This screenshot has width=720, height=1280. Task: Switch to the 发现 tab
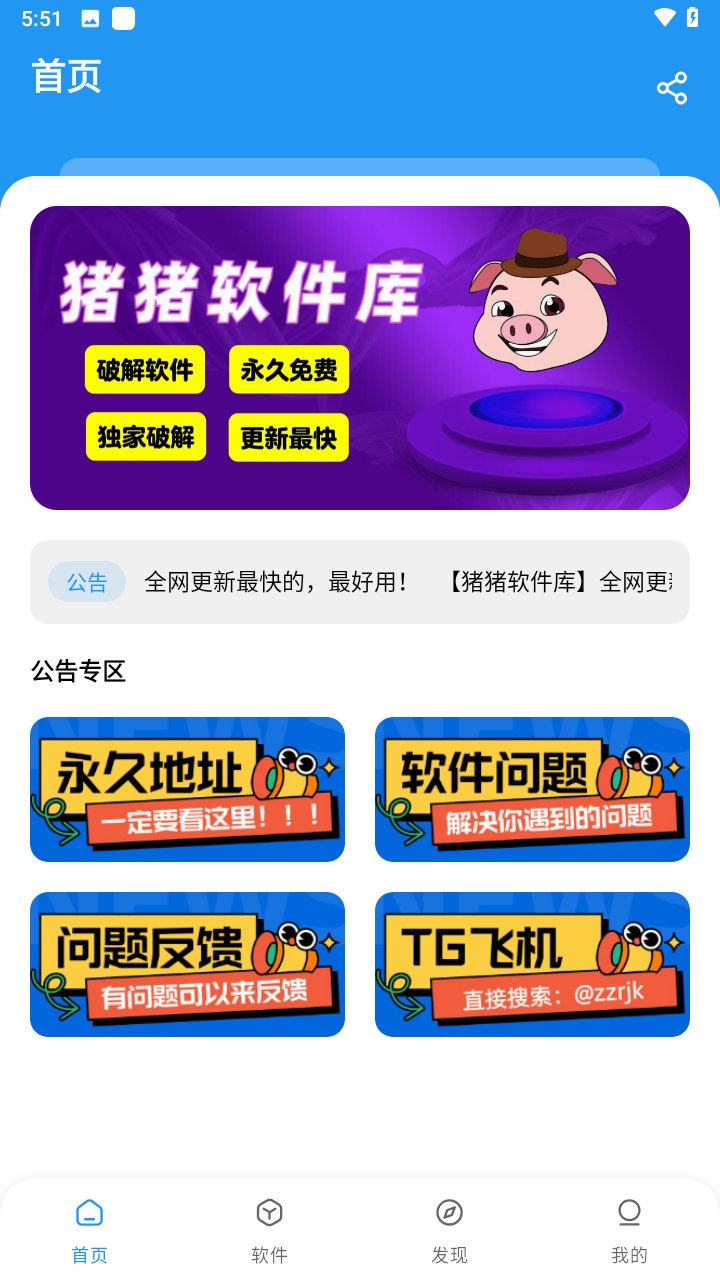coord(449,1225)
